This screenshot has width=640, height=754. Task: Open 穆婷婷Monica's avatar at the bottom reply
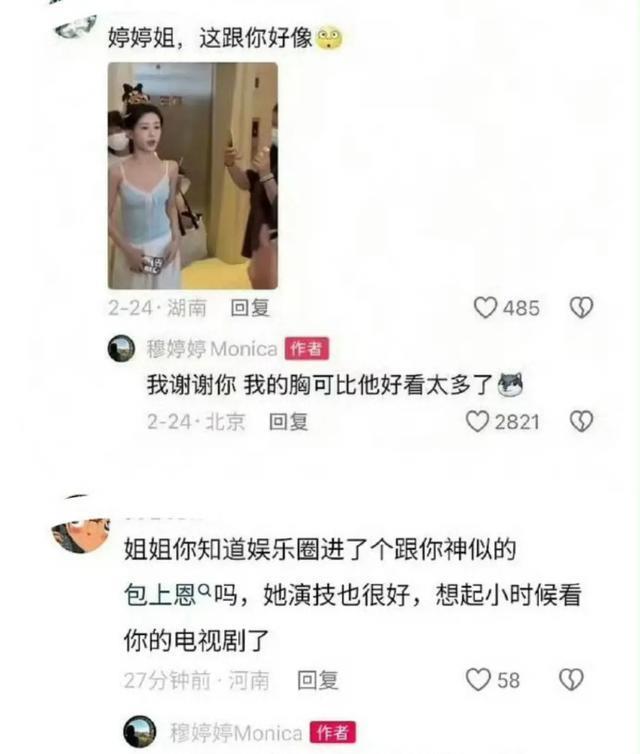(x=140, y=732)
